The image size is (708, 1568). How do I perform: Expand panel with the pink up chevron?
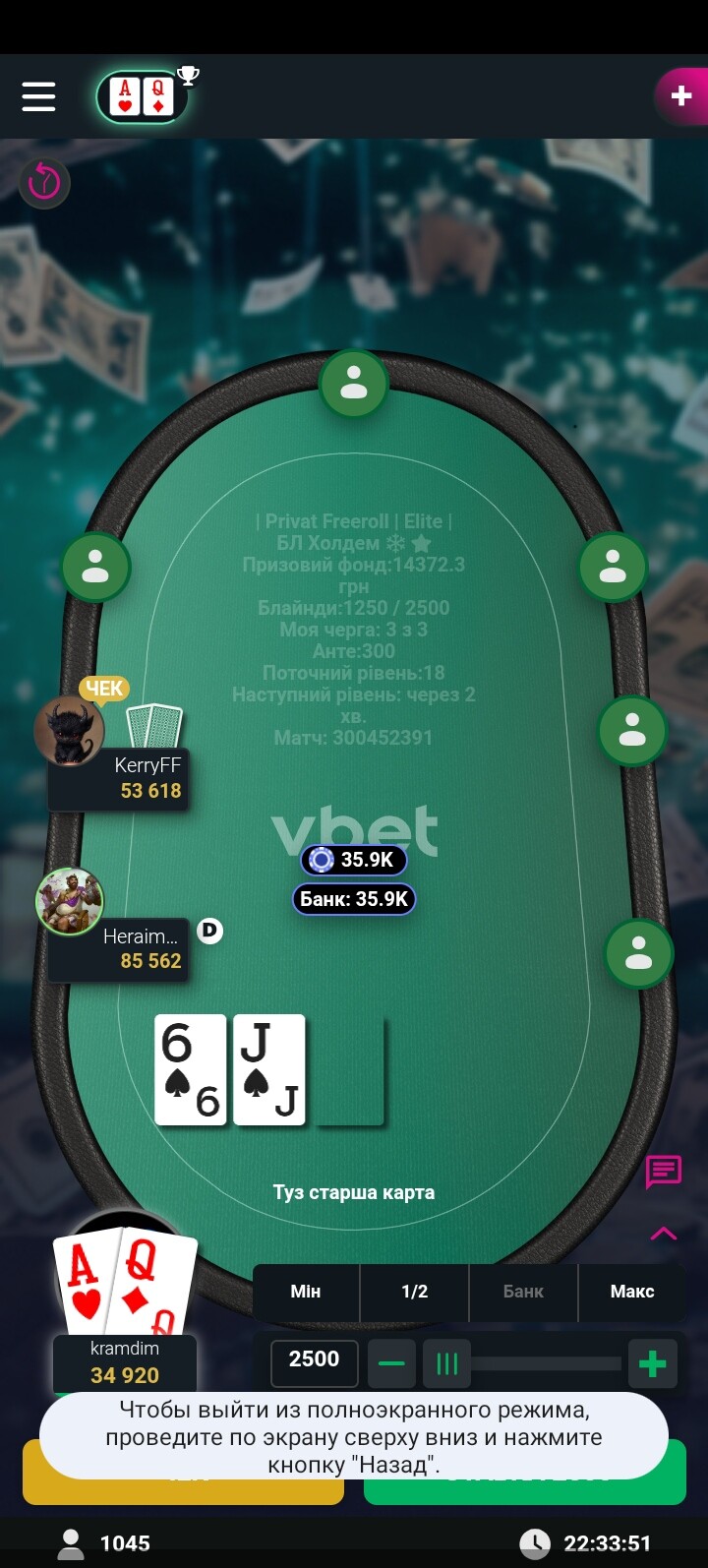tap(664, 1234)
